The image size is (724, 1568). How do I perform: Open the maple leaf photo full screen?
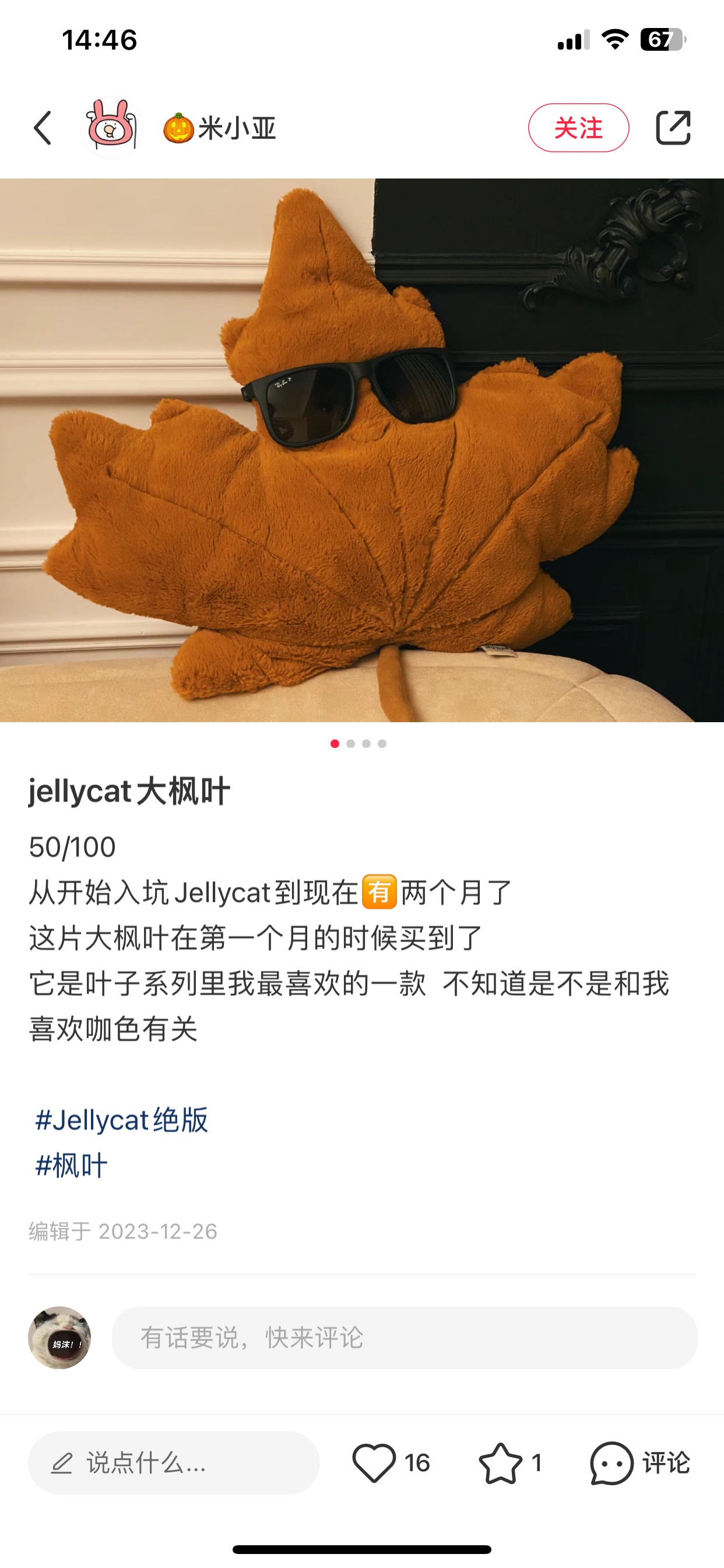[x=362, y=450]
